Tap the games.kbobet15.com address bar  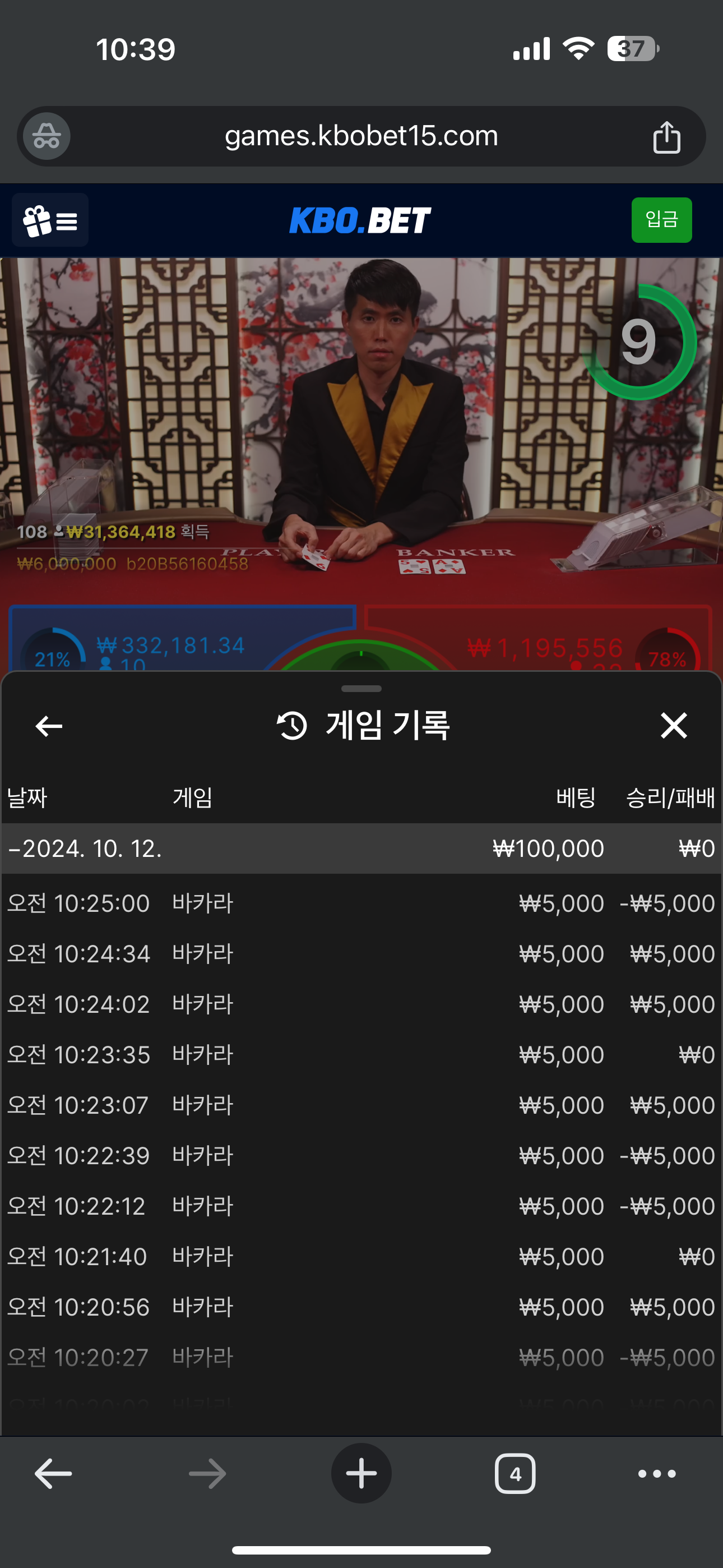pyautogui.click(x=361, y=136)
